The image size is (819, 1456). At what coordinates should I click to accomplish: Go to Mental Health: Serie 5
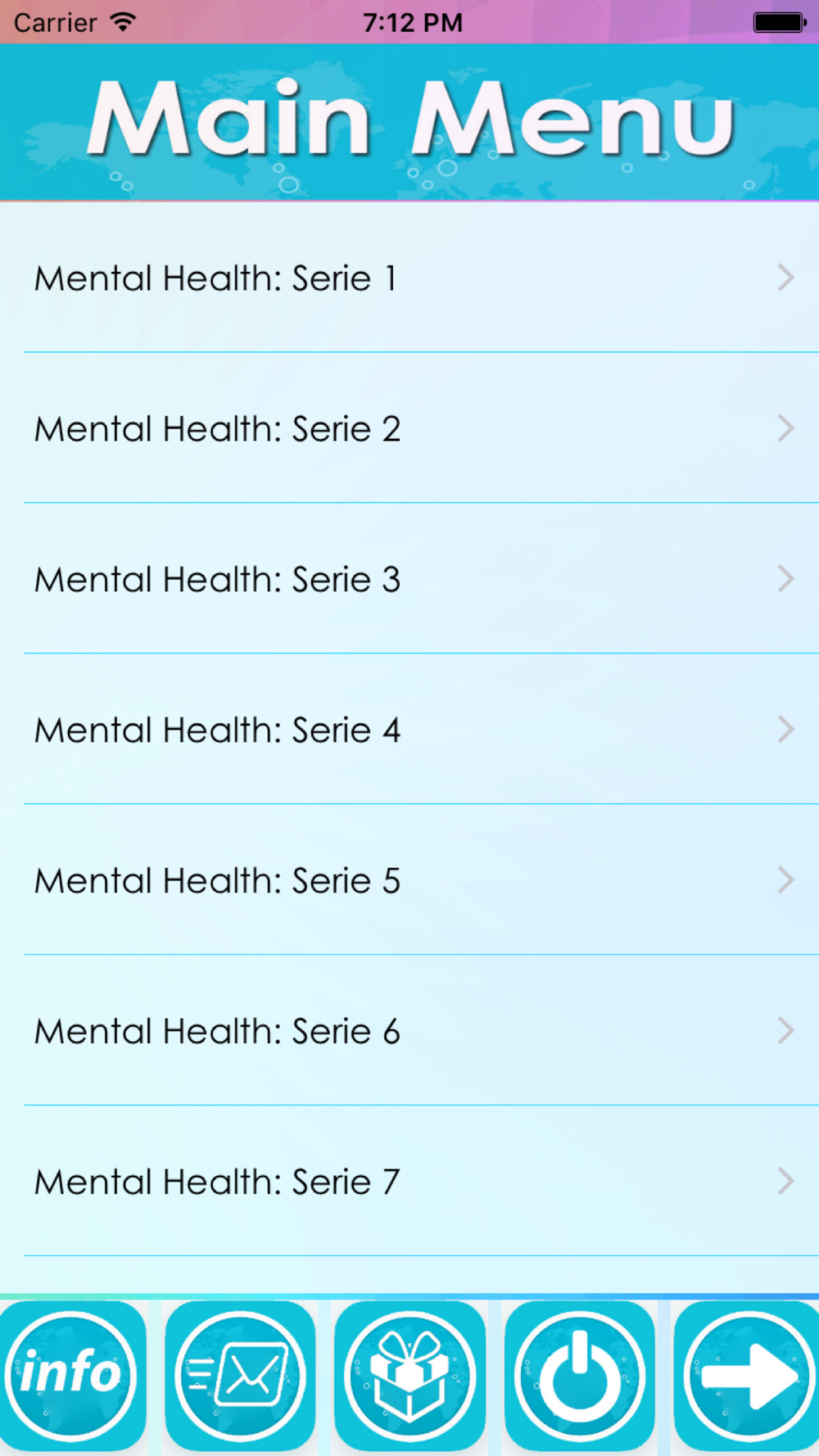point(409,880)
